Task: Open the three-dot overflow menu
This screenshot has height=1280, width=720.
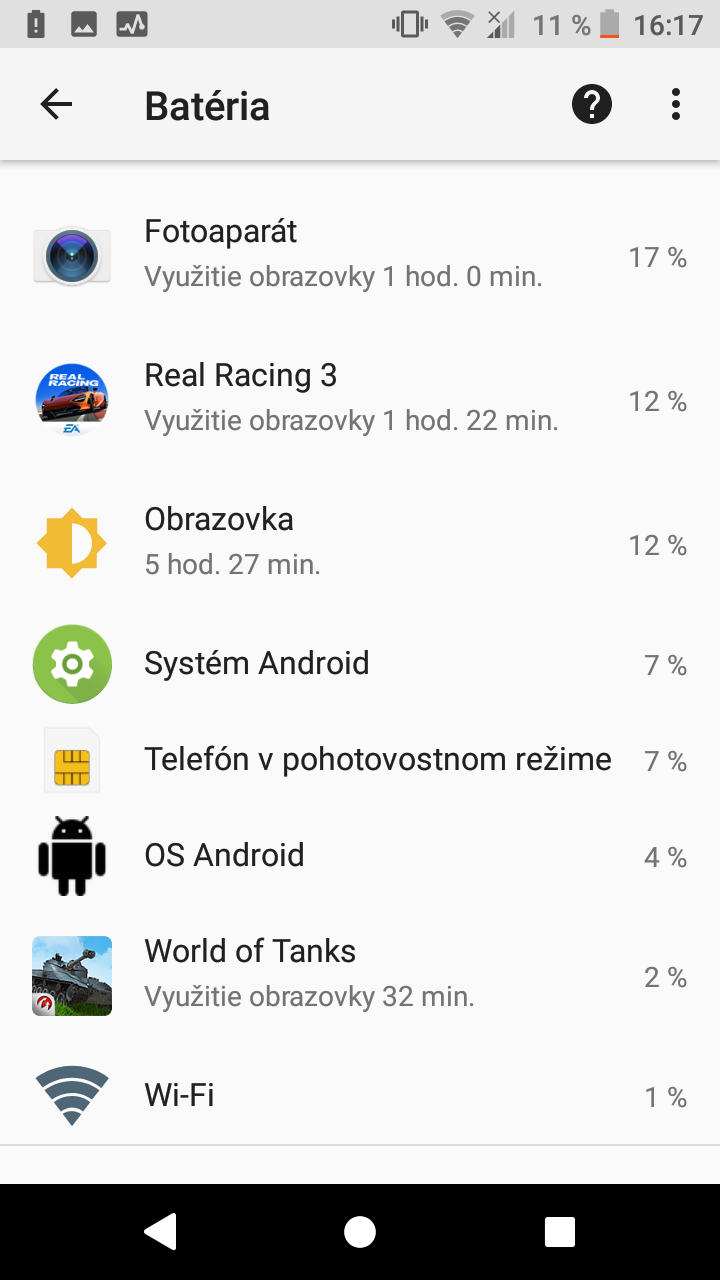Action: pos(676,104)
